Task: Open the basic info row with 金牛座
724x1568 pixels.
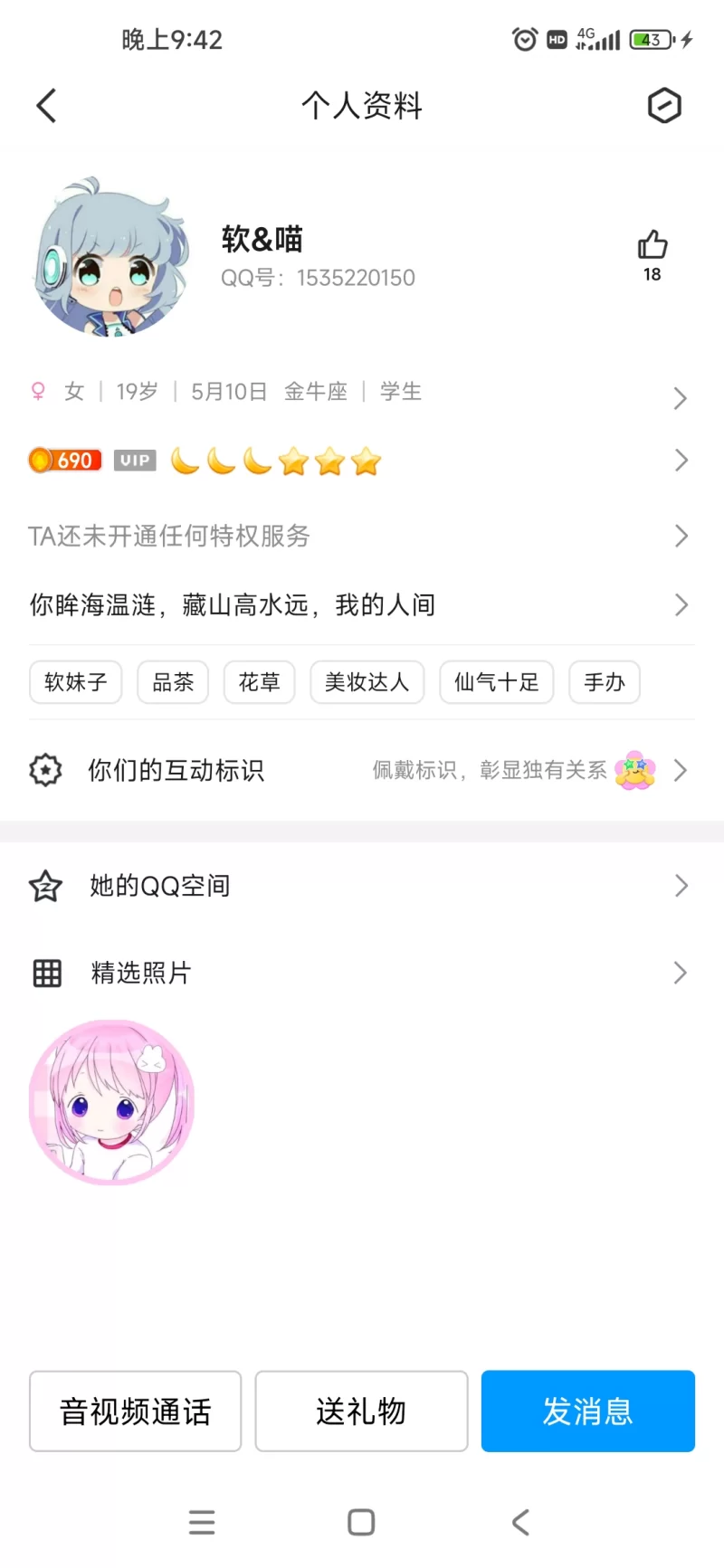Action: pyautogui.click(x=362, y=393)
